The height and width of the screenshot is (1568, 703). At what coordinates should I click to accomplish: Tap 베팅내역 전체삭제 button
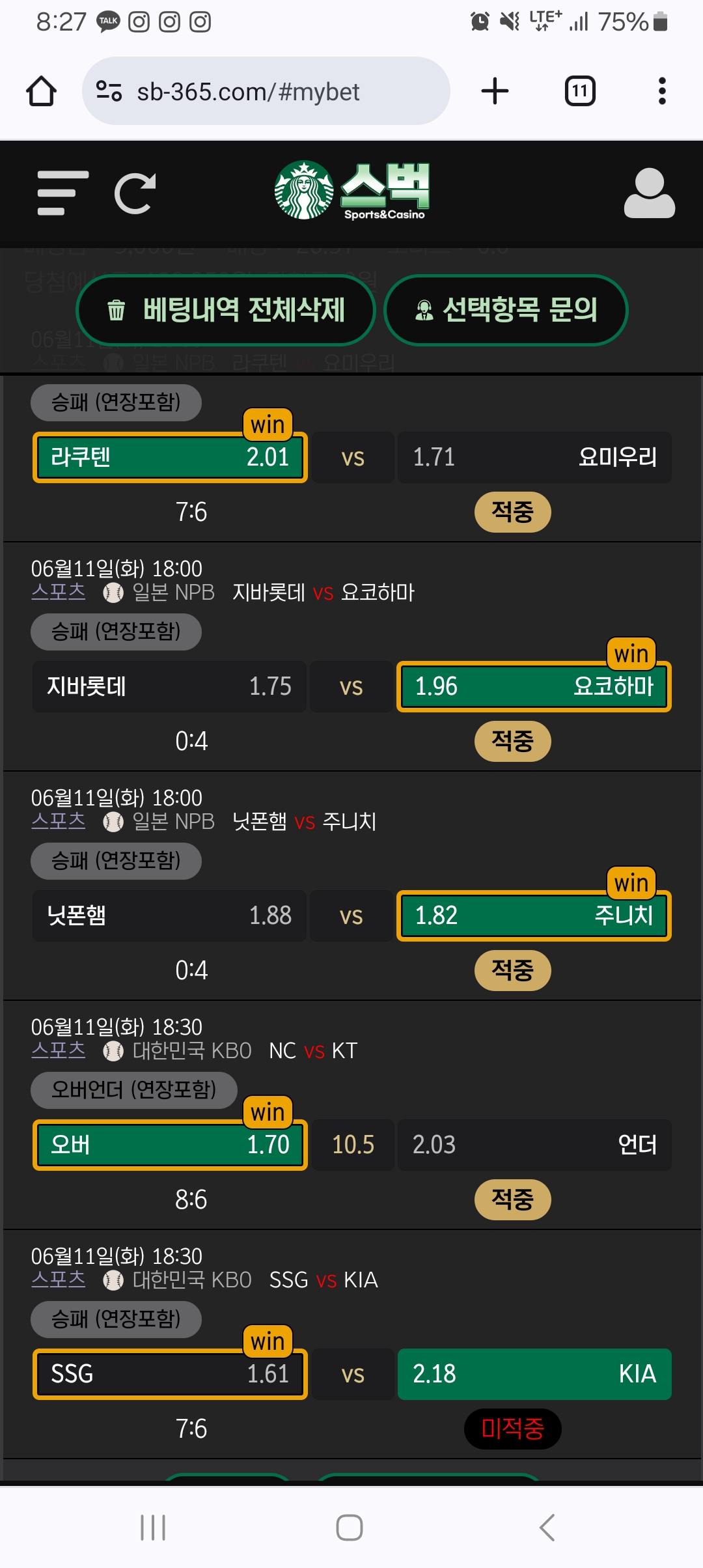click(226, 310)
